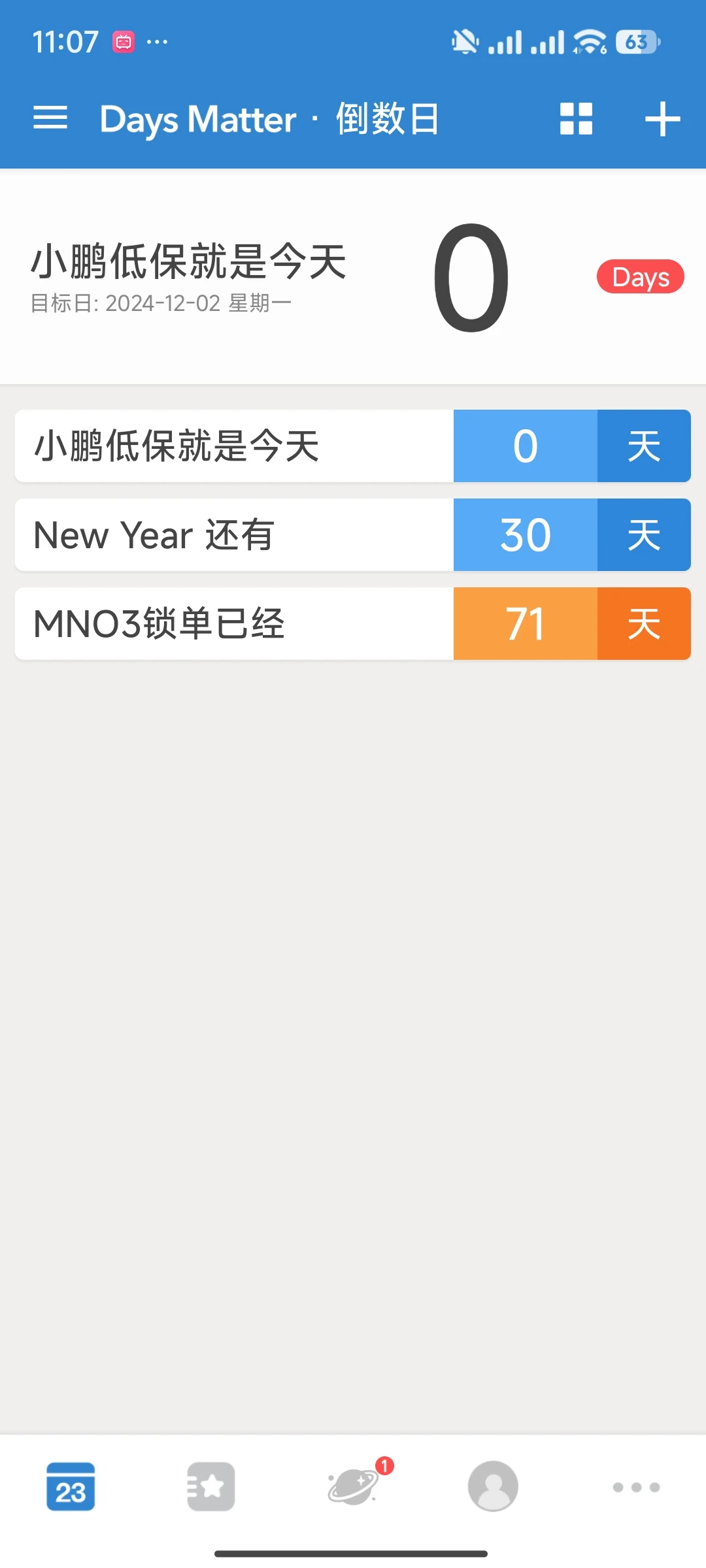Open the New Year 还有 event

[353, 535]
